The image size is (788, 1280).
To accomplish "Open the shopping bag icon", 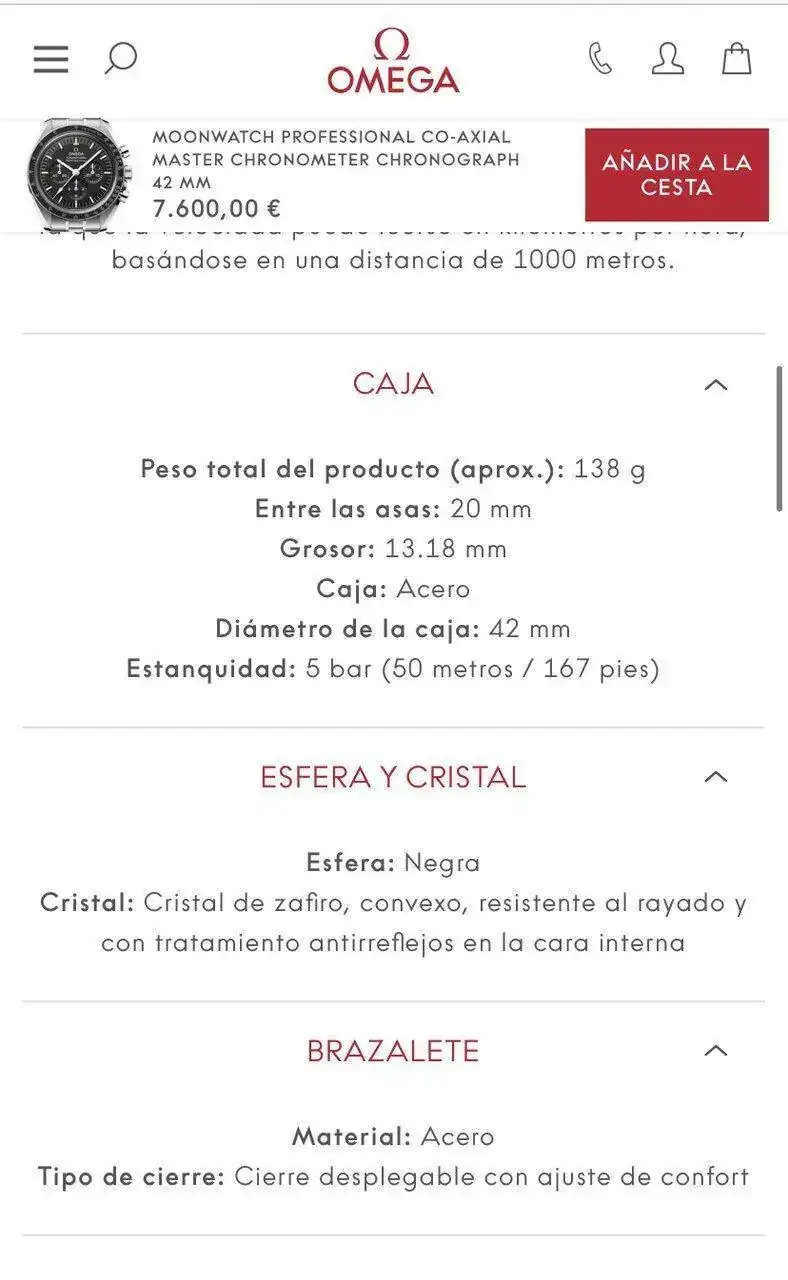I will pos(737,58).
